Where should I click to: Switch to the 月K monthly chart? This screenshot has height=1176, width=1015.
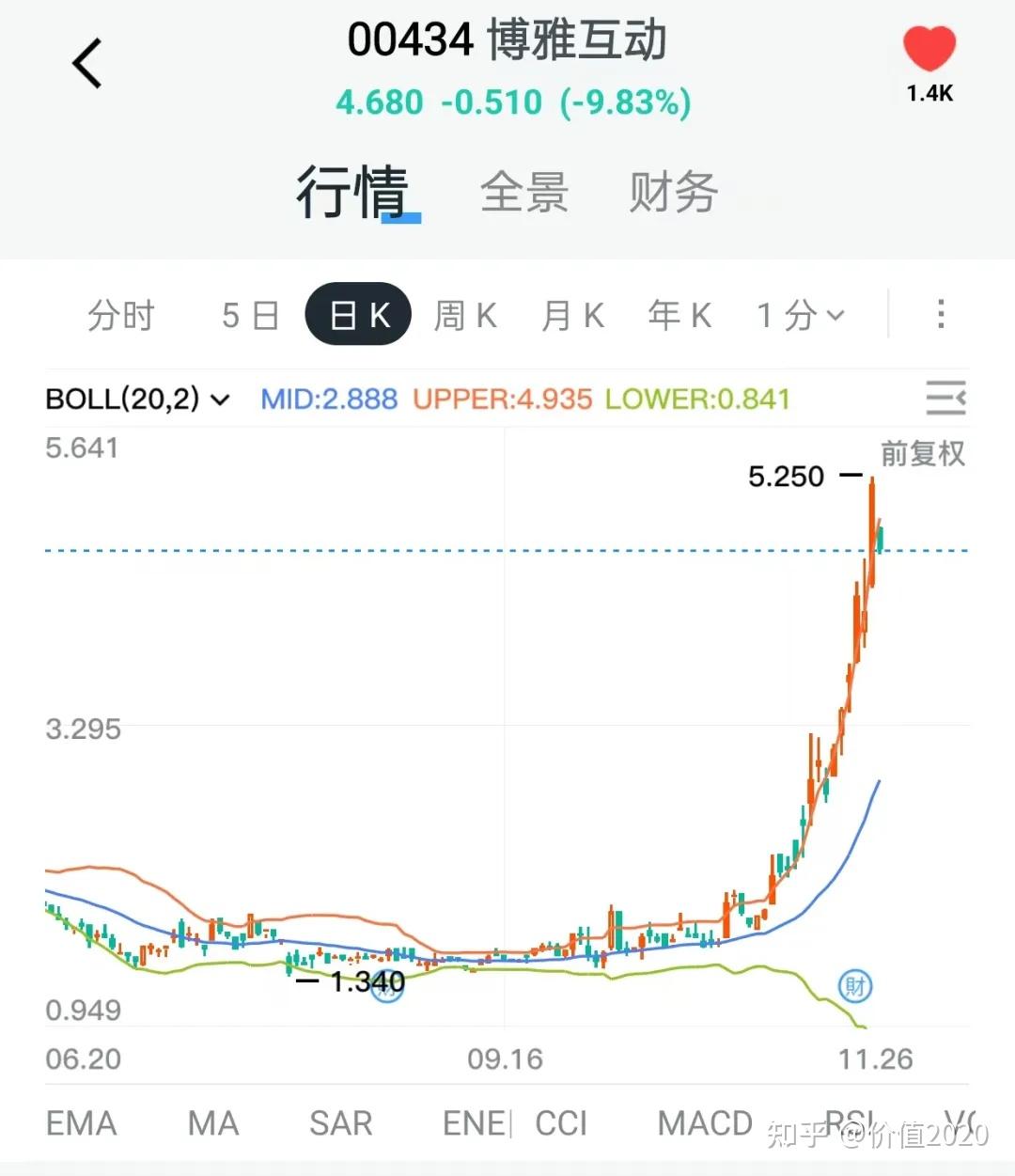point(572,315)
